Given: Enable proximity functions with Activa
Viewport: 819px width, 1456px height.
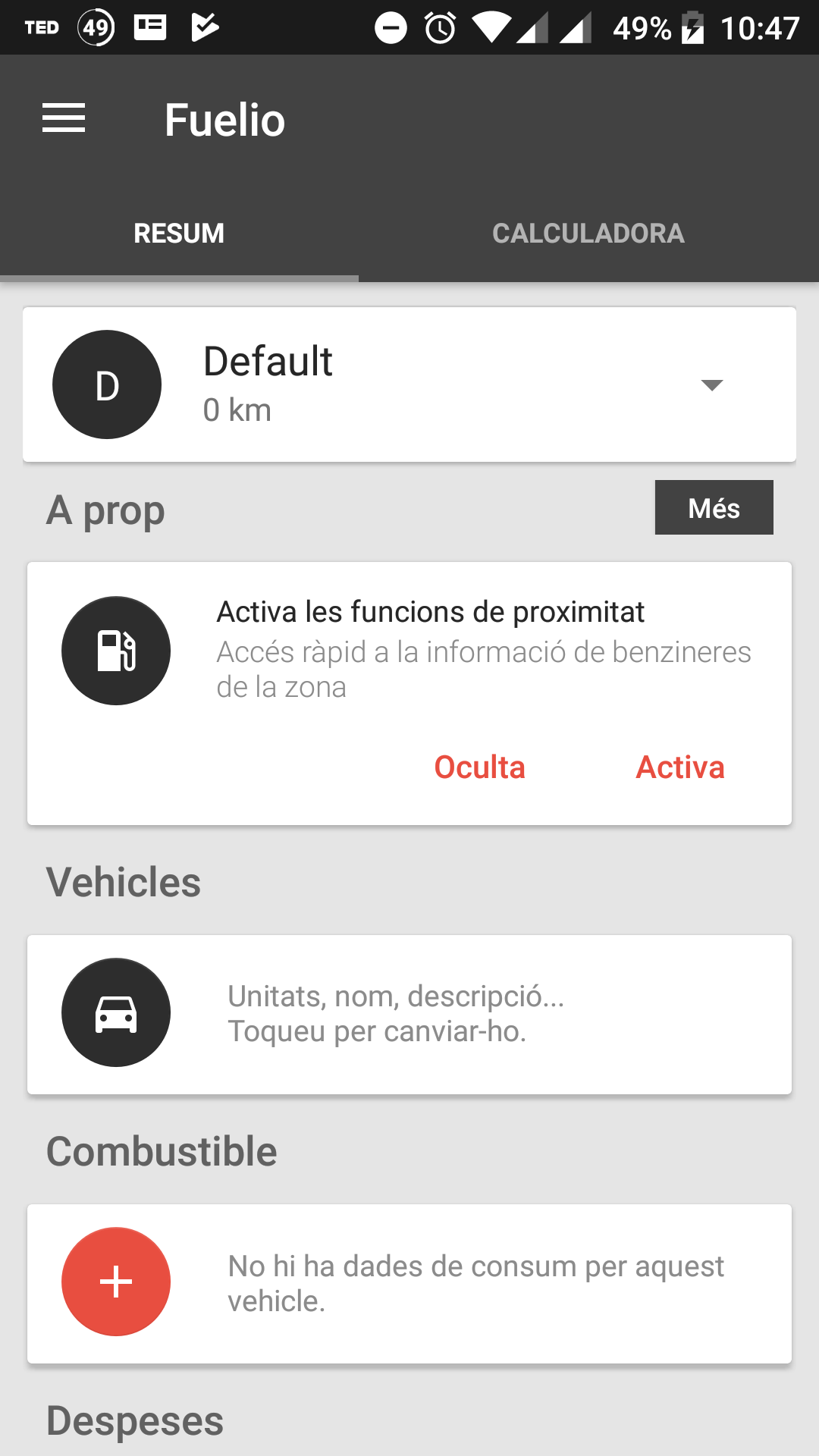Looking at the screenshot, I should point(680,767).
